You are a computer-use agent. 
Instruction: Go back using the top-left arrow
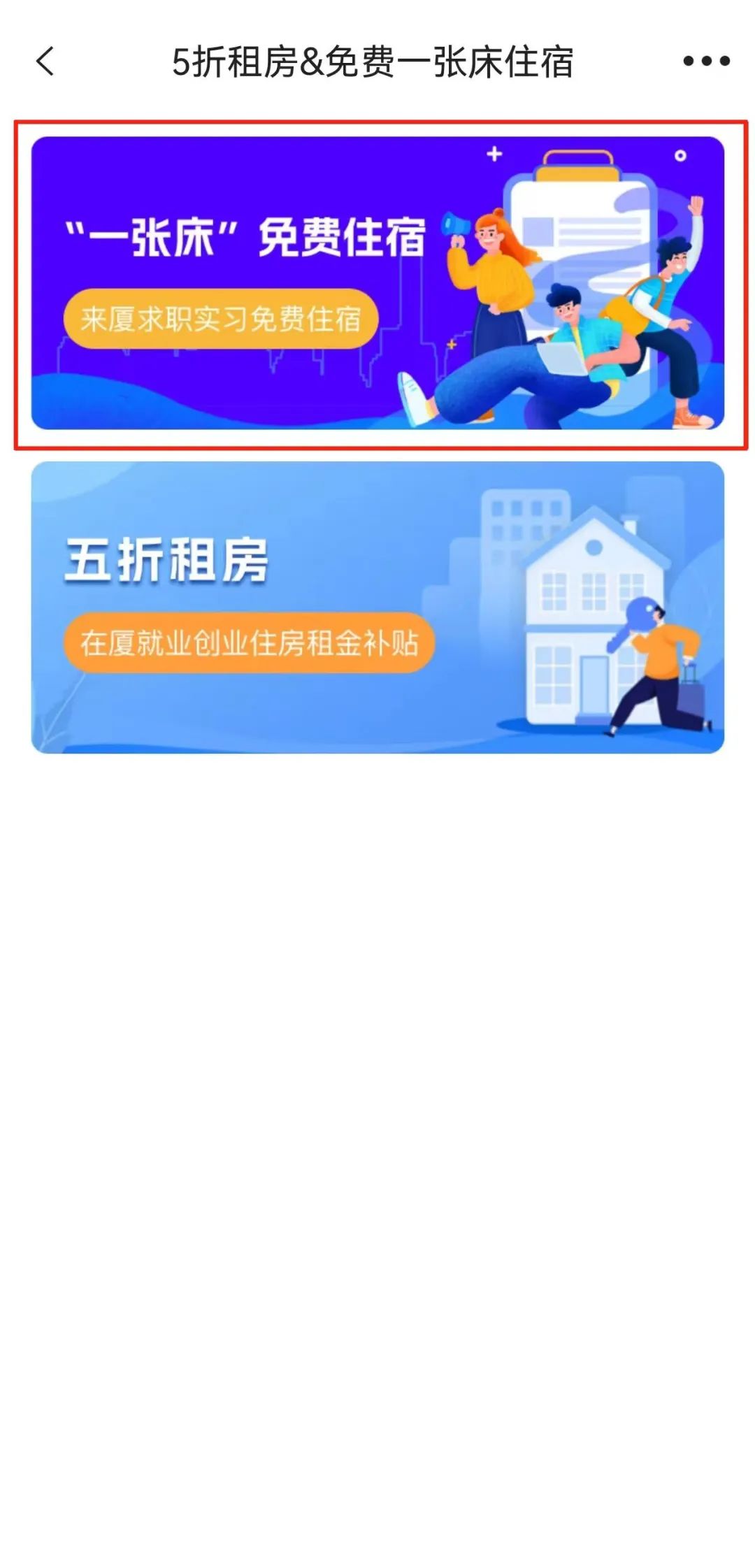click(45, 62)
